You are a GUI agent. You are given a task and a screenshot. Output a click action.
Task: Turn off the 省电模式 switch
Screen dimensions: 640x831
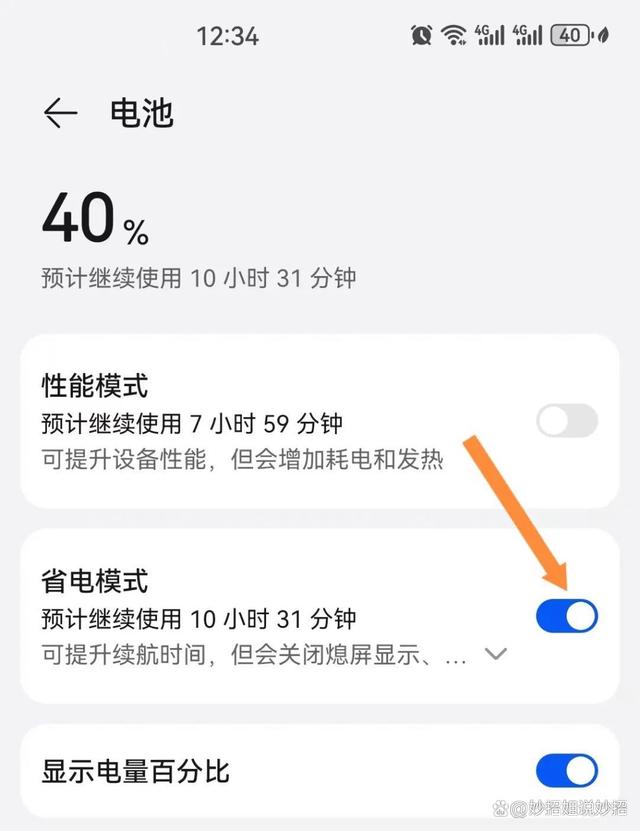click(567, 616)
